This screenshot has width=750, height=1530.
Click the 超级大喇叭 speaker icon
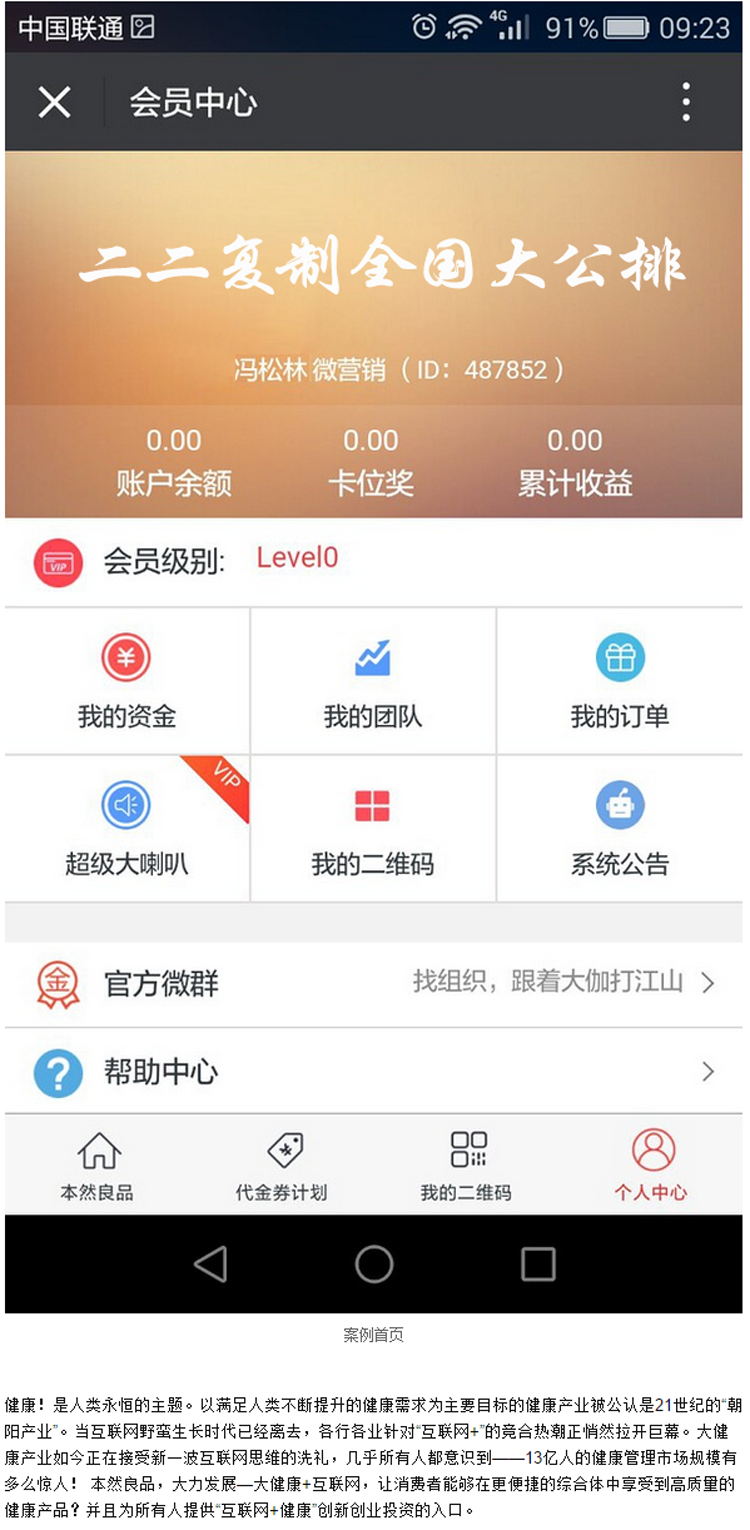126,805
